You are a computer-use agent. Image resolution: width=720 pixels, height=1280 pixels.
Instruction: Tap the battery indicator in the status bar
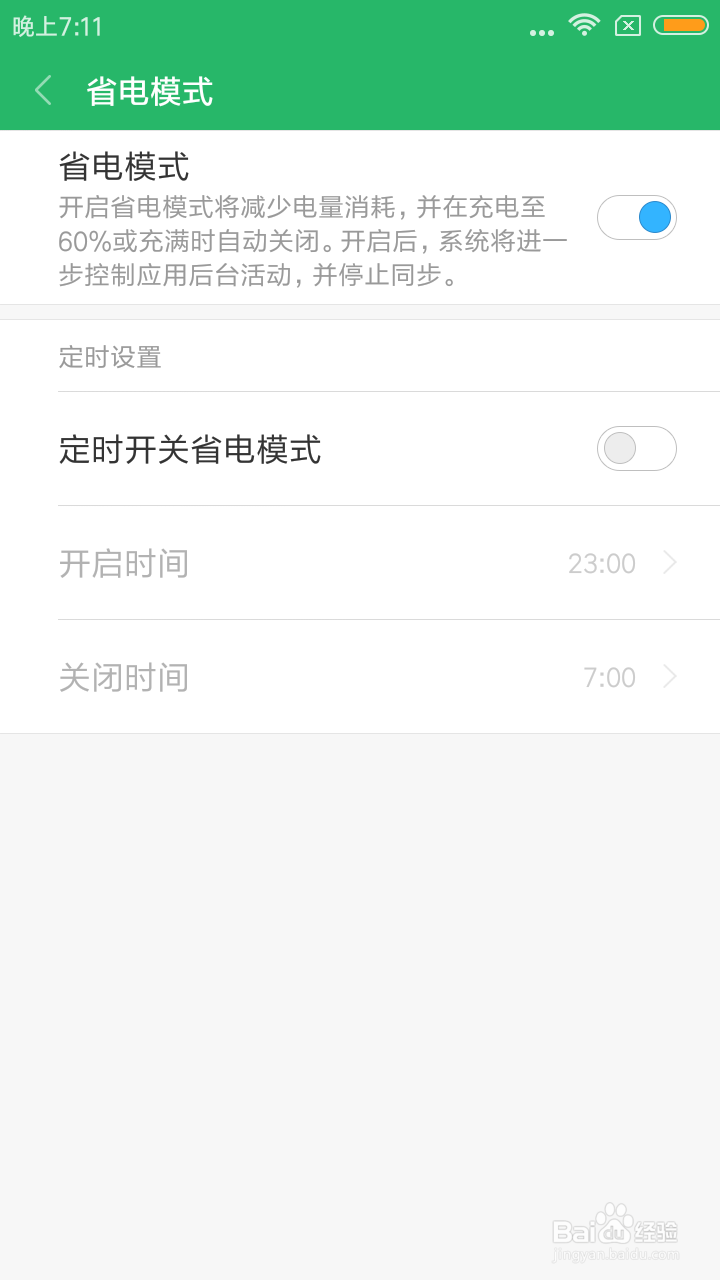tap(679, 26)
